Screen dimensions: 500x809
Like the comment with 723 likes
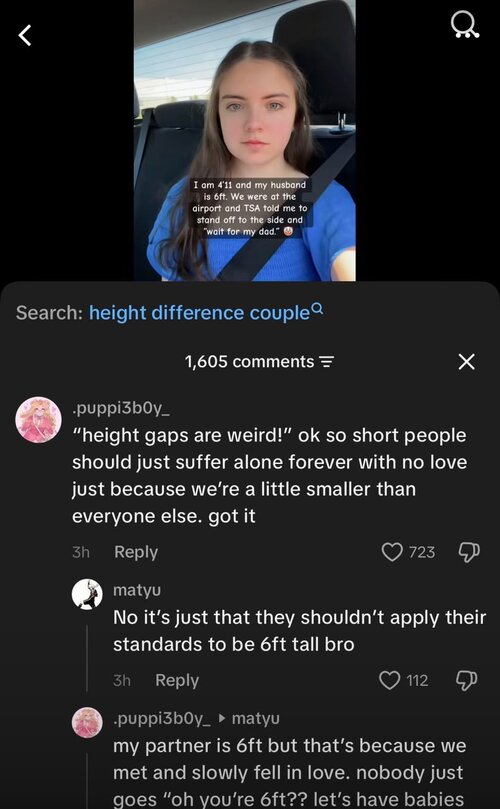[x=392, y=553]
